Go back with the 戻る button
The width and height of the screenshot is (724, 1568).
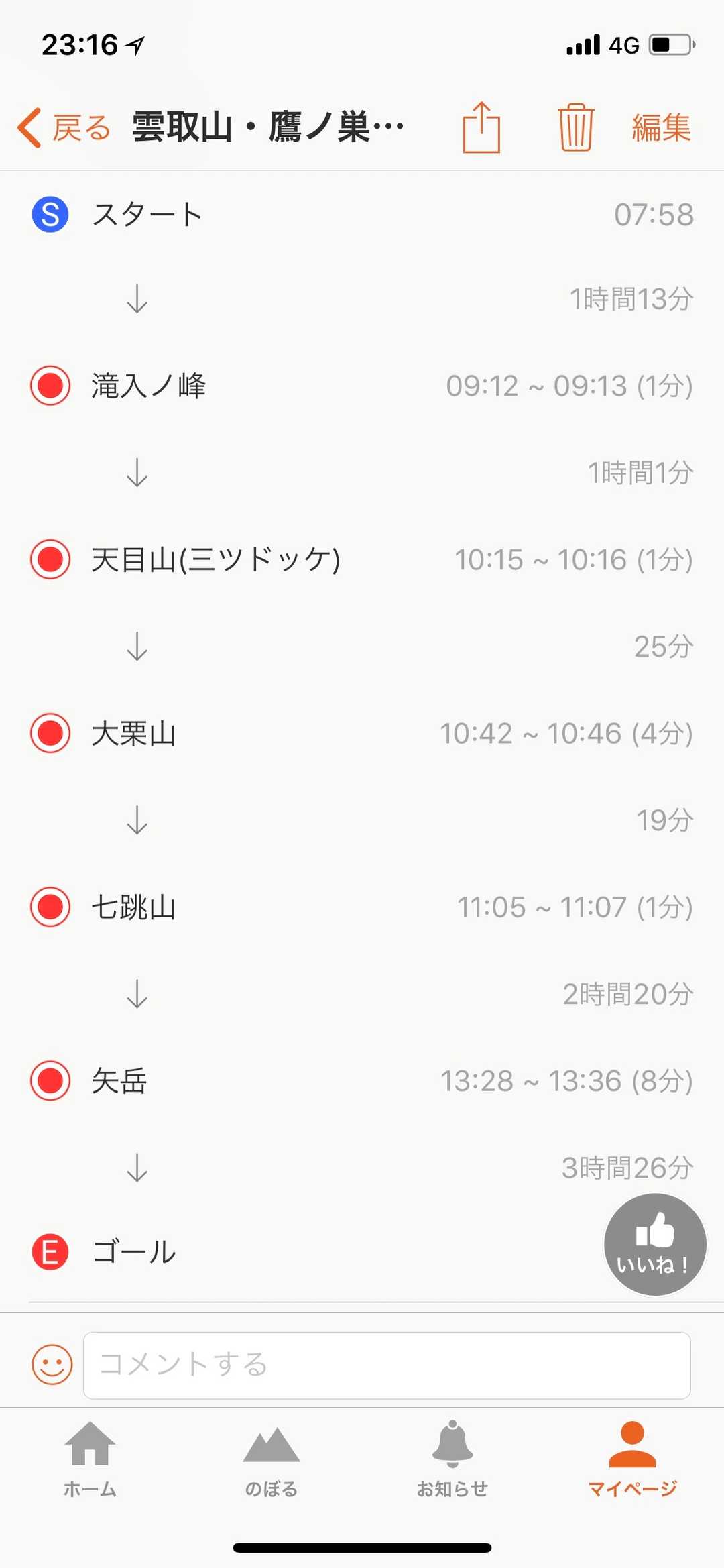pyautogui.click(x=64, y=127)
